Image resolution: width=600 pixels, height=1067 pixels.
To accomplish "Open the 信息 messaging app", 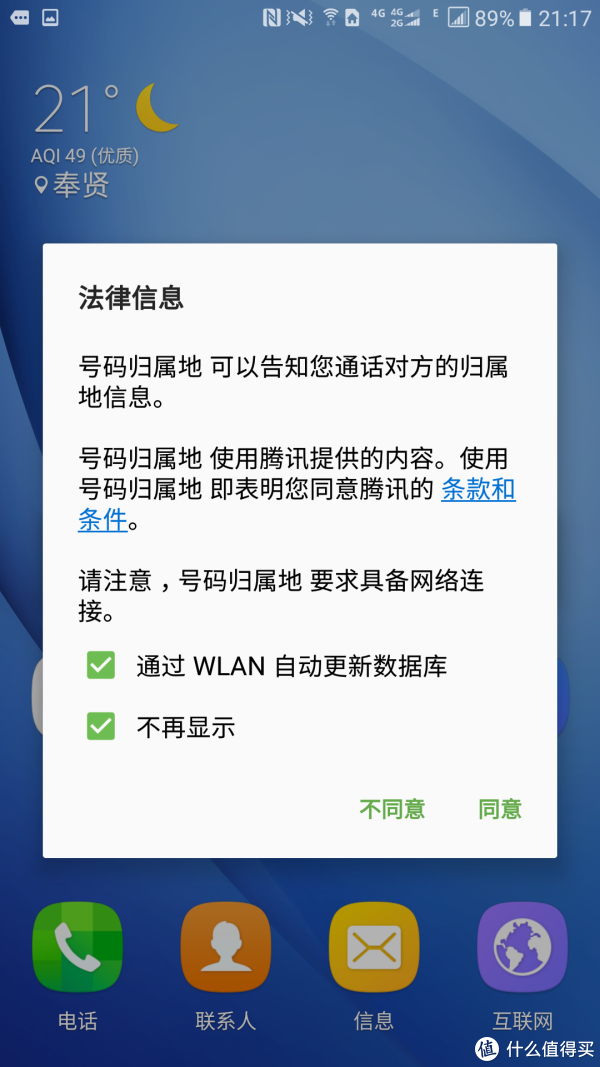I will click(x=374, y=948).
